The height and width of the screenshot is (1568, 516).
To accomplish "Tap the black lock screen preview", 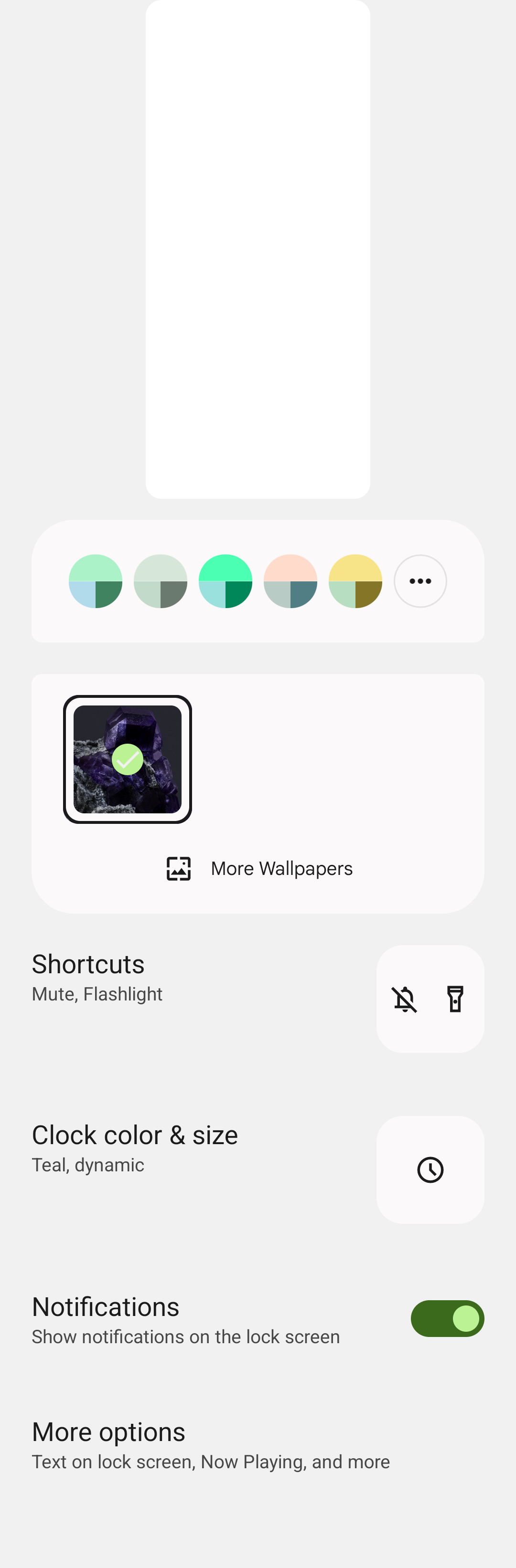I will (258, 249).
